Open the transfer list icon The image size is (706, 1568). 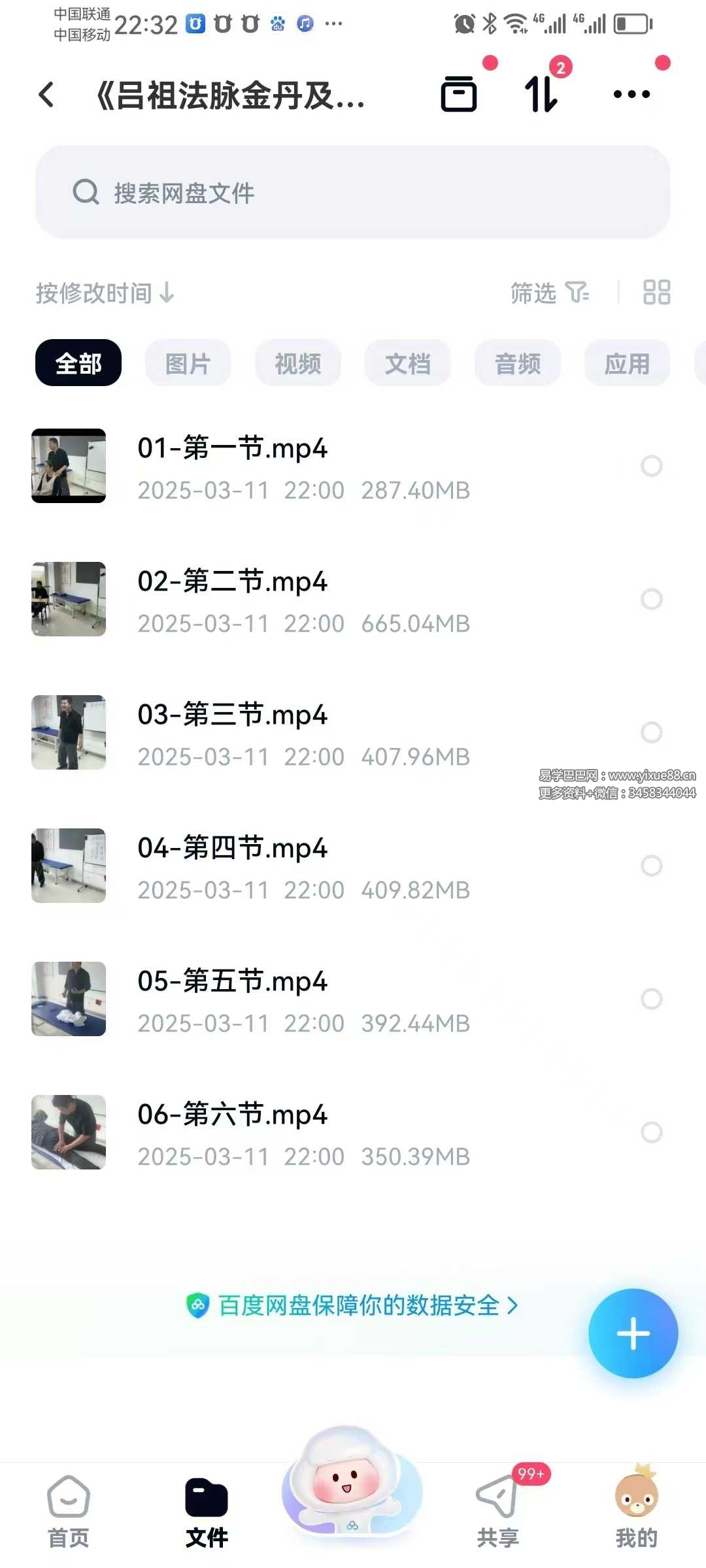pos(542,94)
